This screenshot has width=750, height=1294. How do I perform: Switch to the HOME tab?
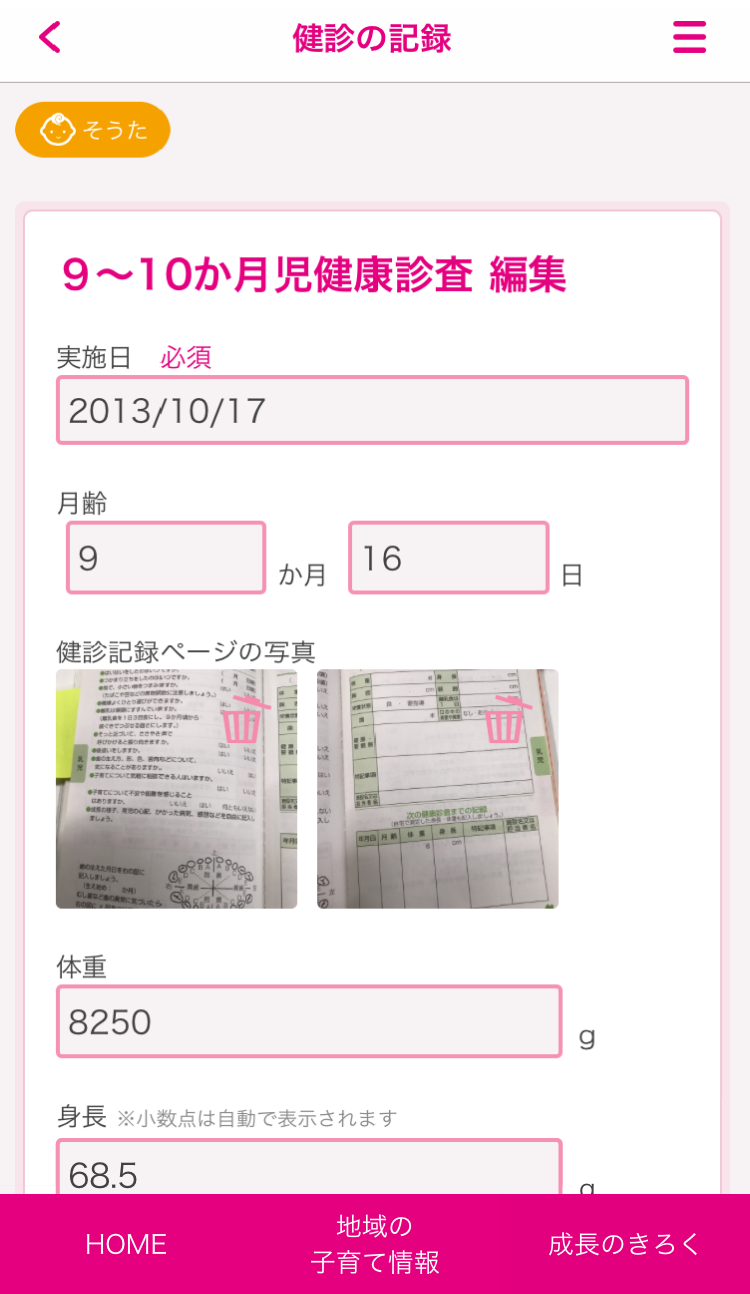(x=126, y=1244)
